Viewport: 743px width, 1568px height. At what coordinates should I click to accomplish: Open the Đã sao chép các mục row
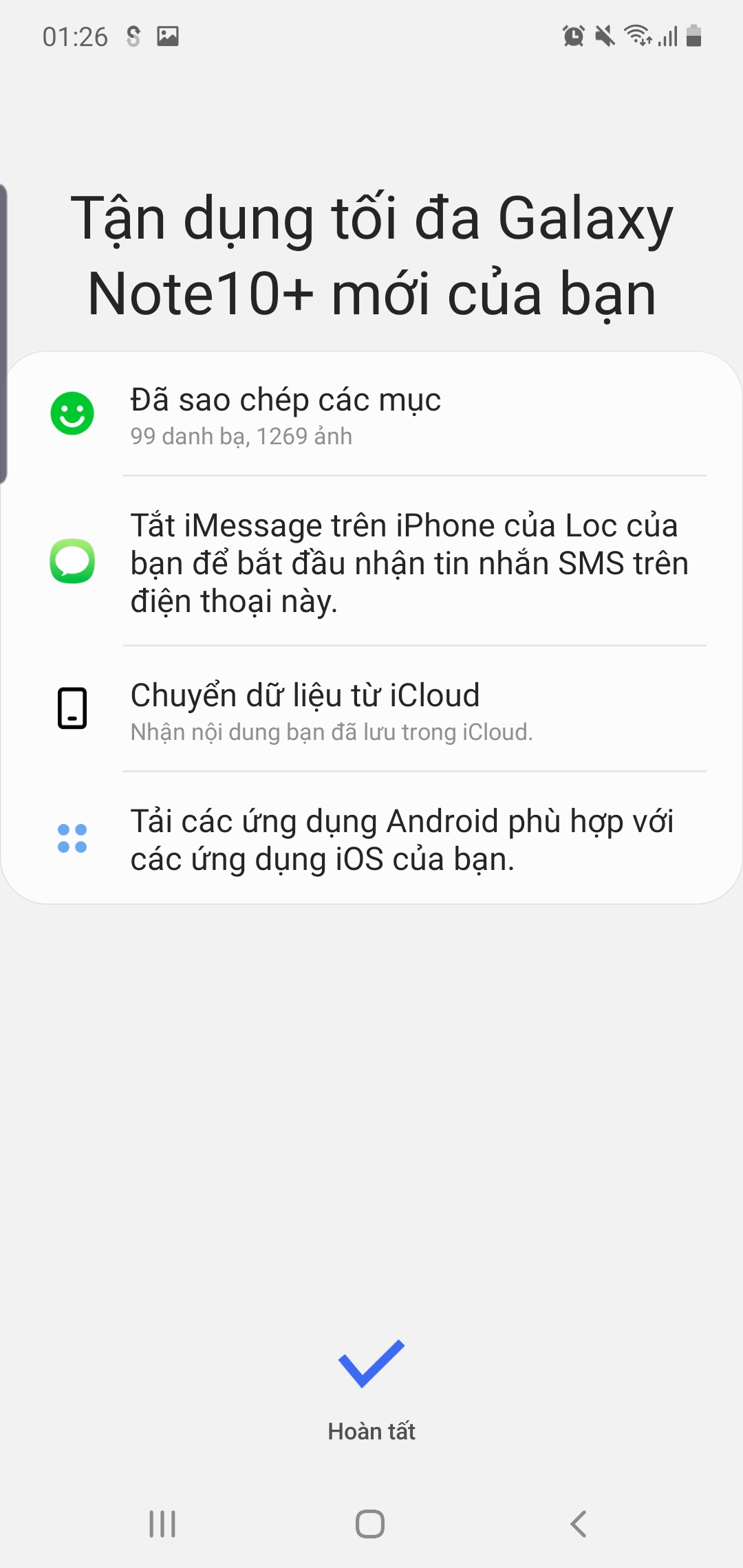pyautogui.click(x=371, y=414)
